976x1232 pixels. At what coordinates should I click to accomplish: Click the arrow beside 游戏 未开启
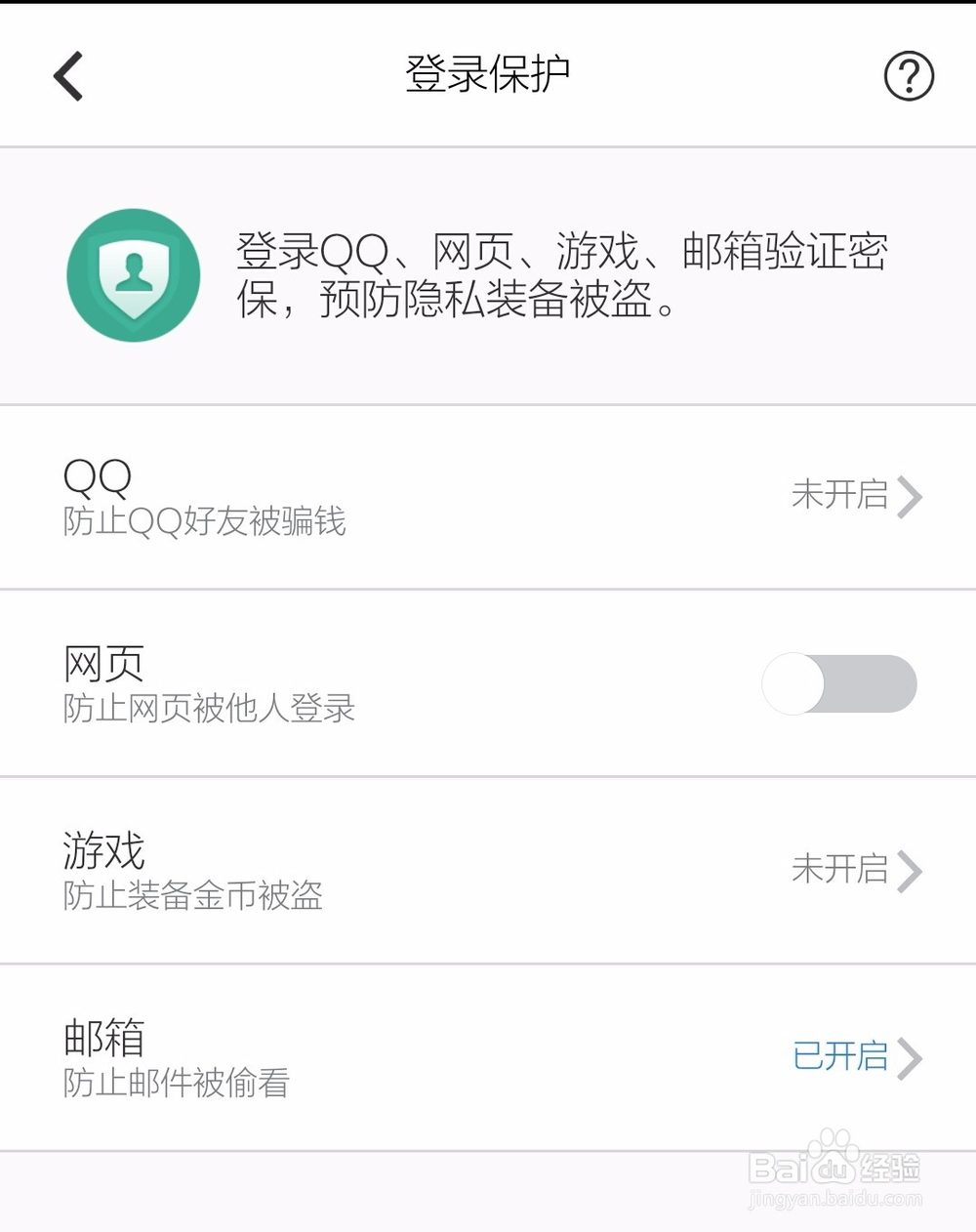912,871
